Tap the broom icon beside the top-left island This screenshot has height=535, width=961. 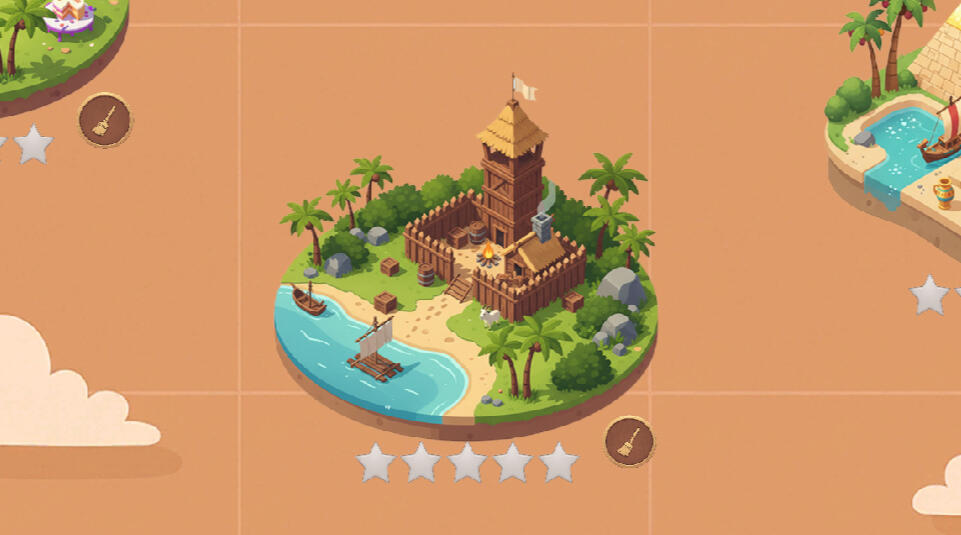click(x=105, y=120)
